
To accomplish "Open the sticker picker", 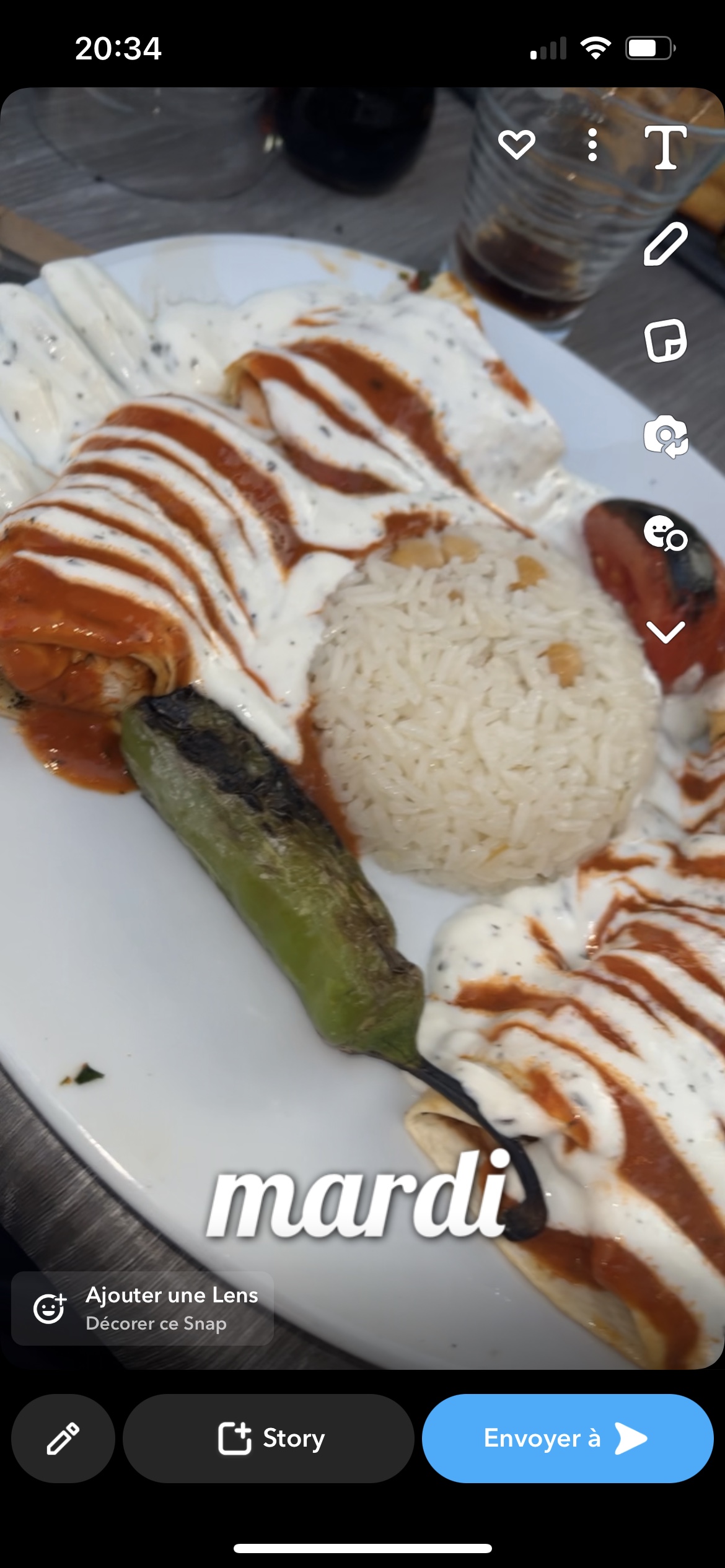I will pyautogui.click(x=666, y=341).
